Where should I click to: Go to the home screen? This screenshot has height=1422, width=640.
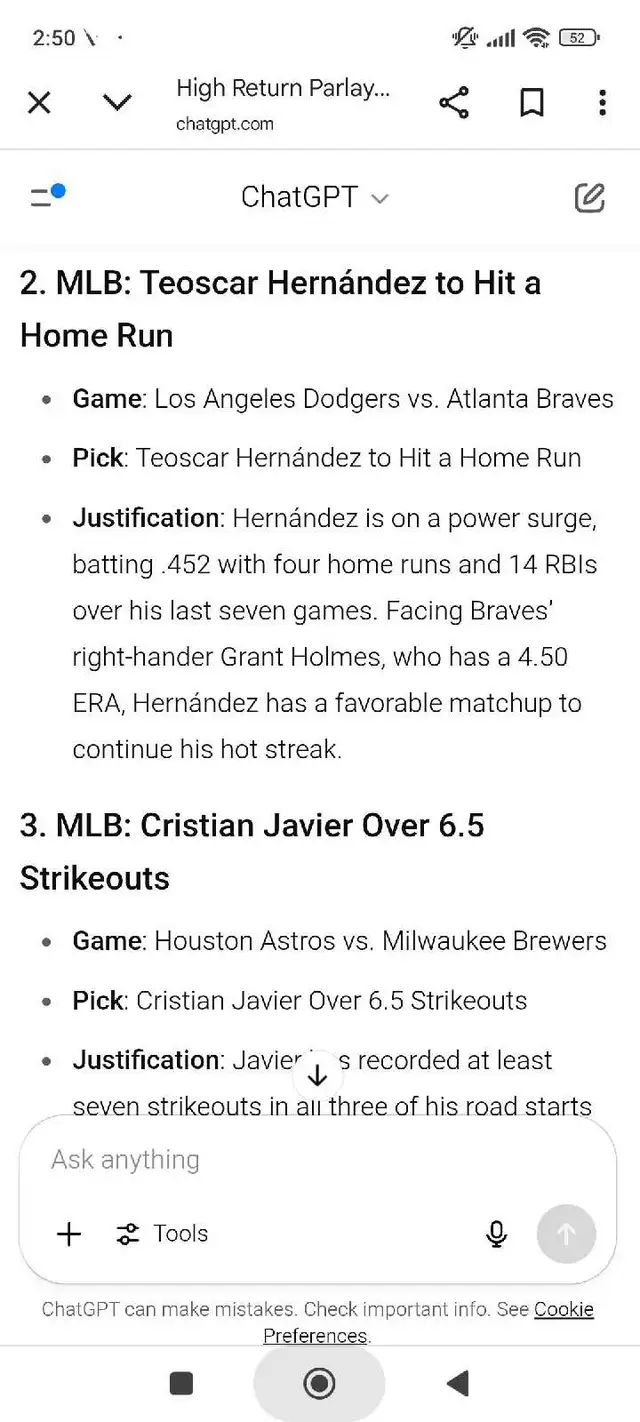pos(319,1383)
